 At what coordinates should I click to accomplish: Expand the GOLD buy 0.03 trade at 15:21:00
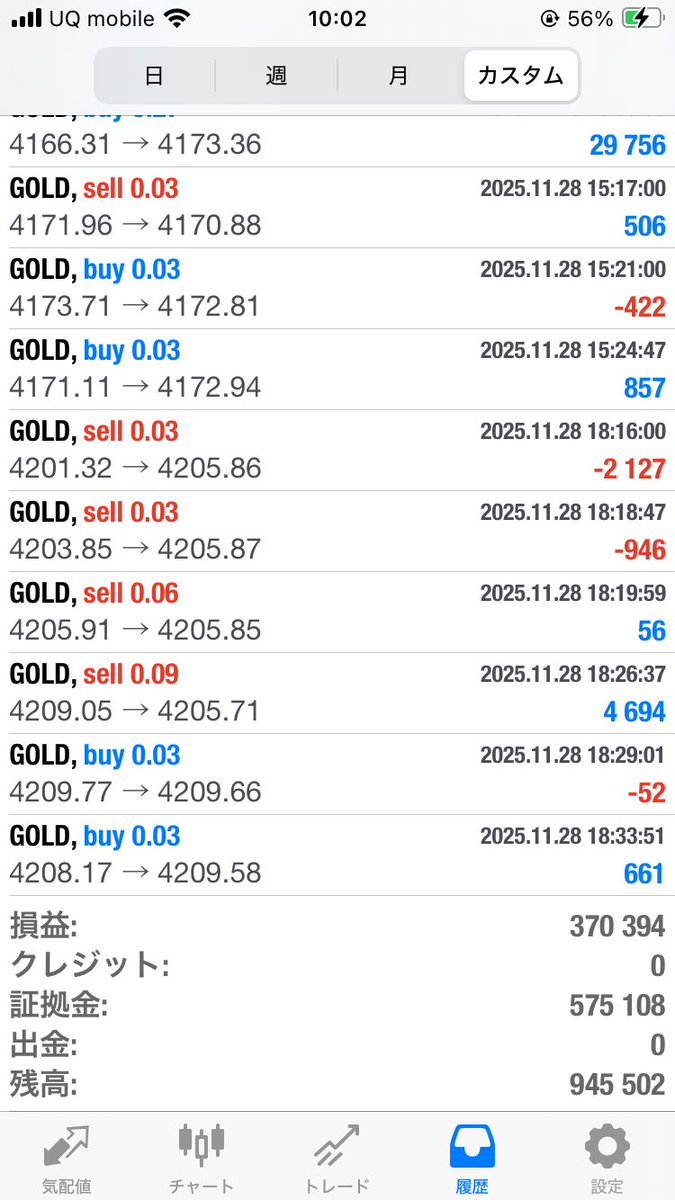point(337,288)
